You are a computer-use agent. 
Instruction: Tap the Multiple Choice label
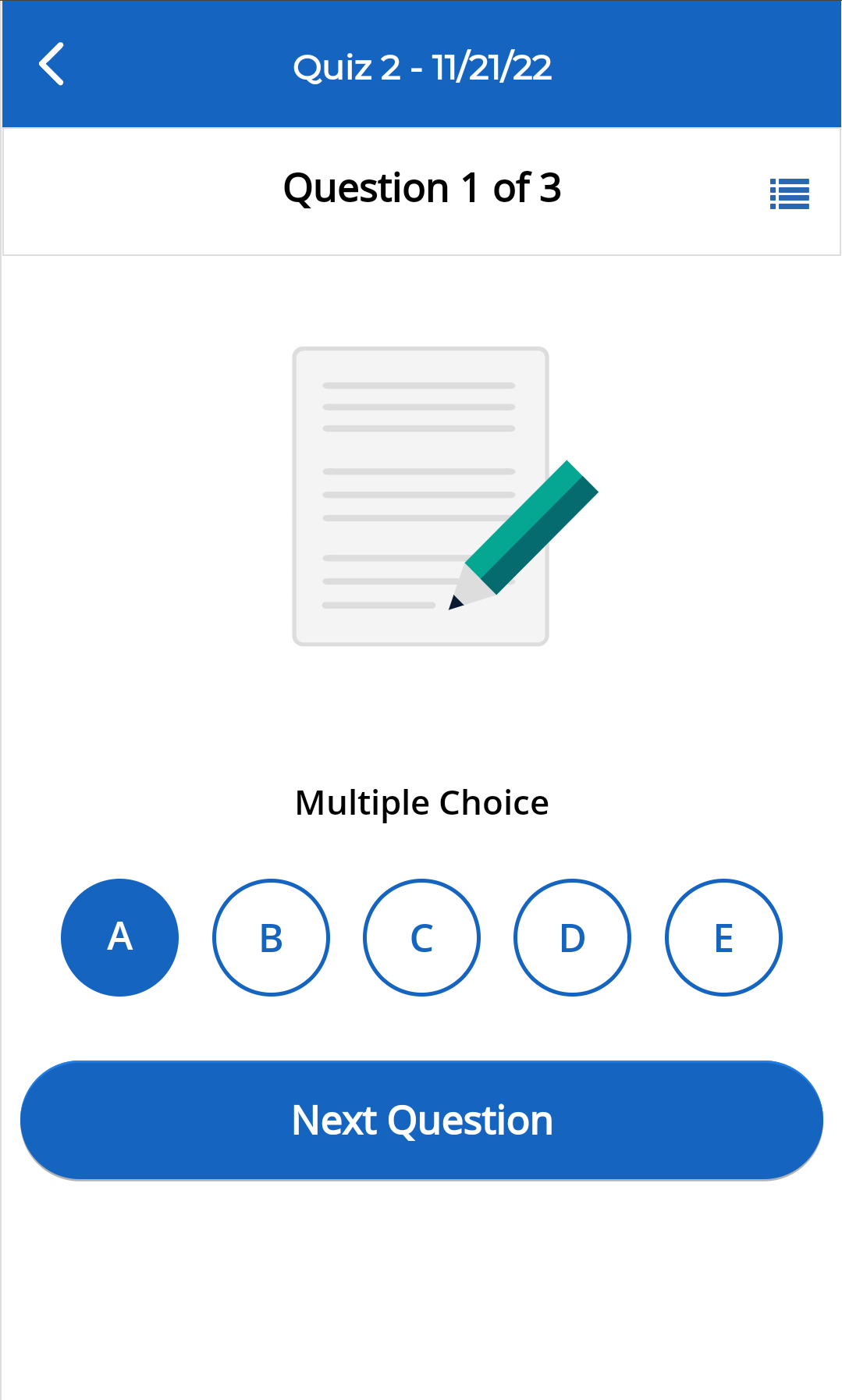coord(421,801)
